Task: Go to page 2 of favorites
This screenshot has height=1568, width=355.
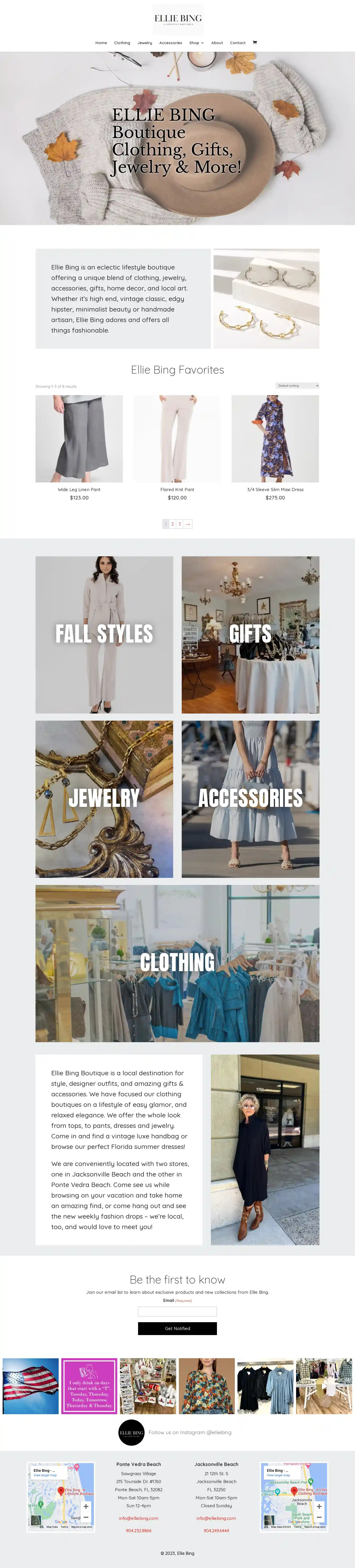Action: [172, 524]
